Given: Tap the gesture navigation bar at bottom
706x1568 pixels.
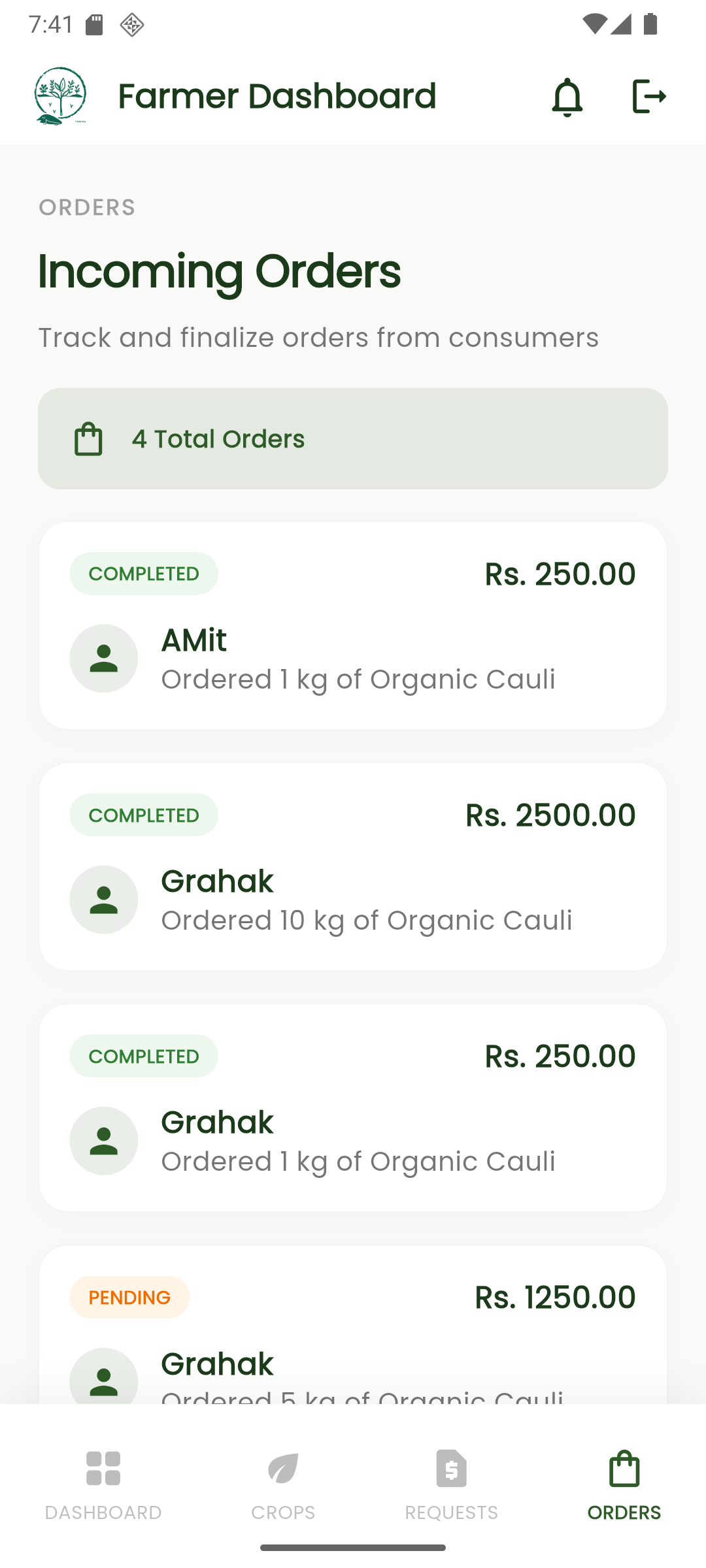Looking at the screenshot, I should click(353, 1546).
